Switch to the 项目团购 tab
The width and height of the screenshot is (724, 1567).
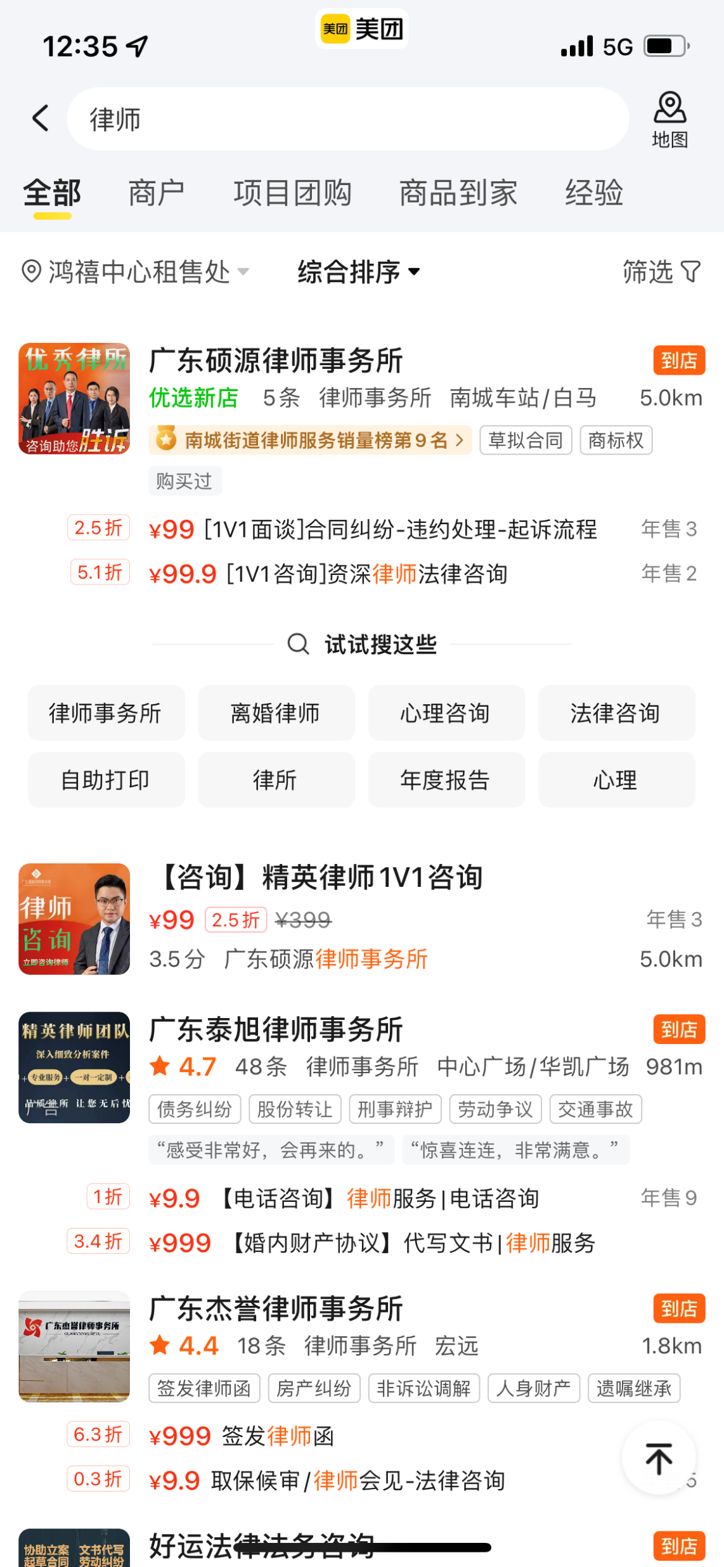(x=292, y=192)
